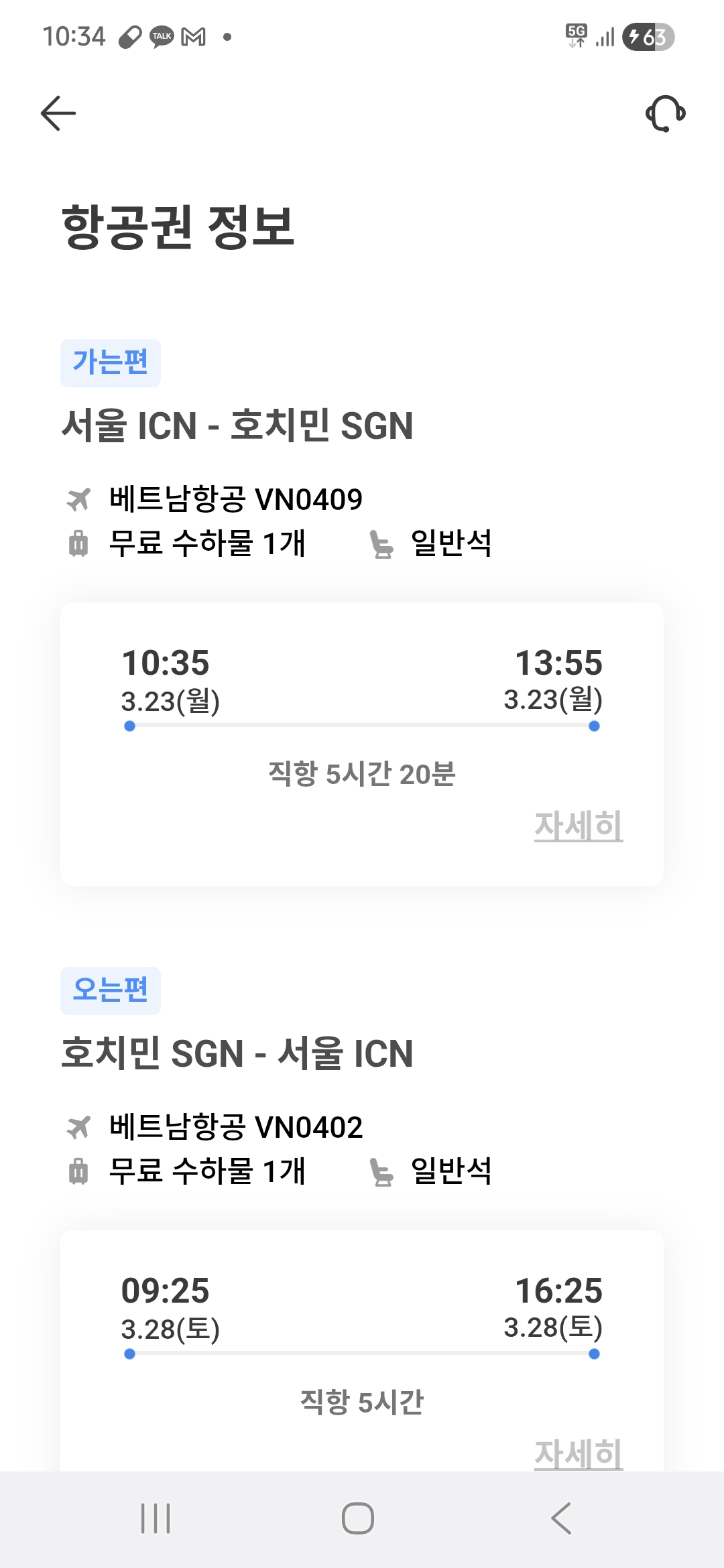Open 자세히 details for the VN0409 flight
724x1568 pixels.
(578, 826)
